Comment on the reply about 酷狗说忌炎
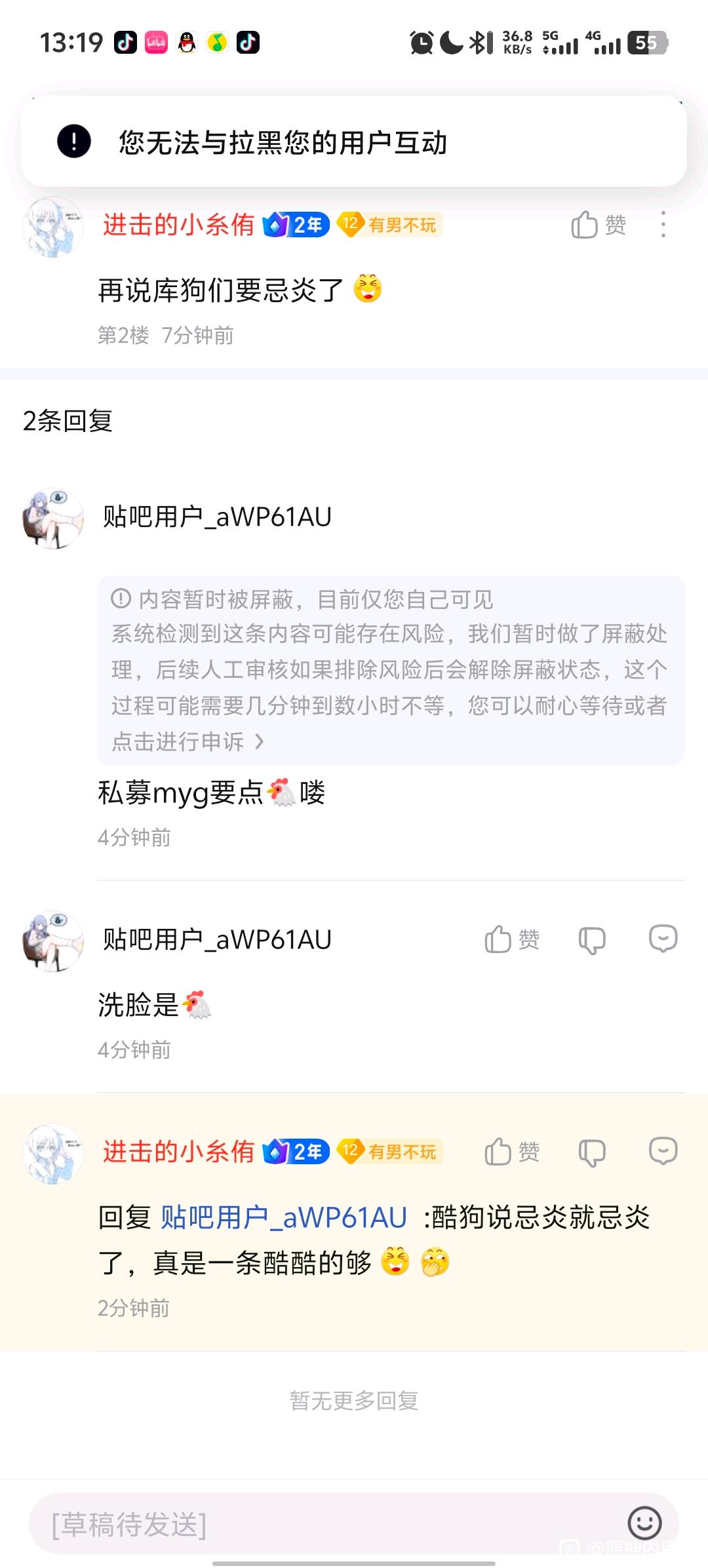The height and width of the screenshot is (1568, 708). coord(663,1151)
